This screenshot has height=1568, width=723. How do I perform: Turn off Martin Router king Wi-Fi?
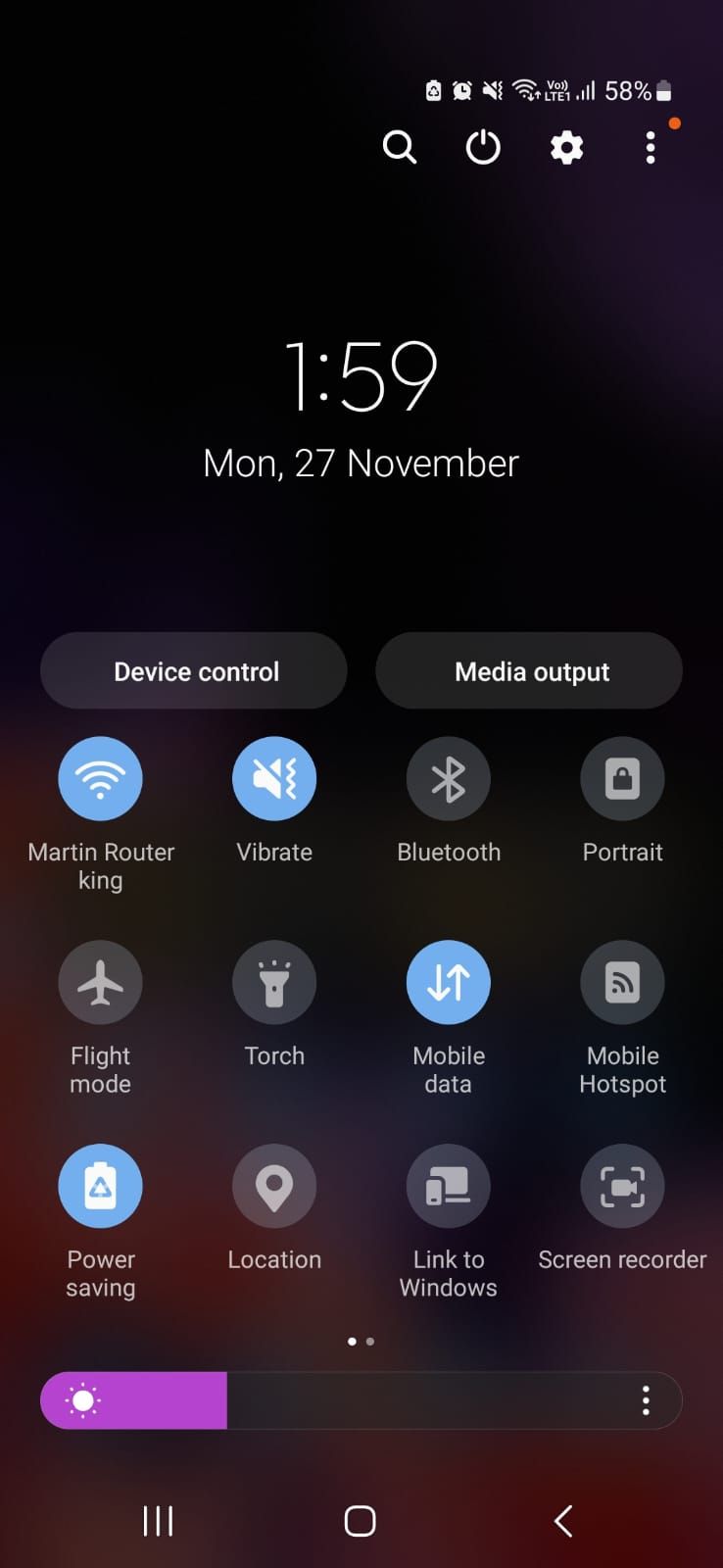[x=100, y=779]
